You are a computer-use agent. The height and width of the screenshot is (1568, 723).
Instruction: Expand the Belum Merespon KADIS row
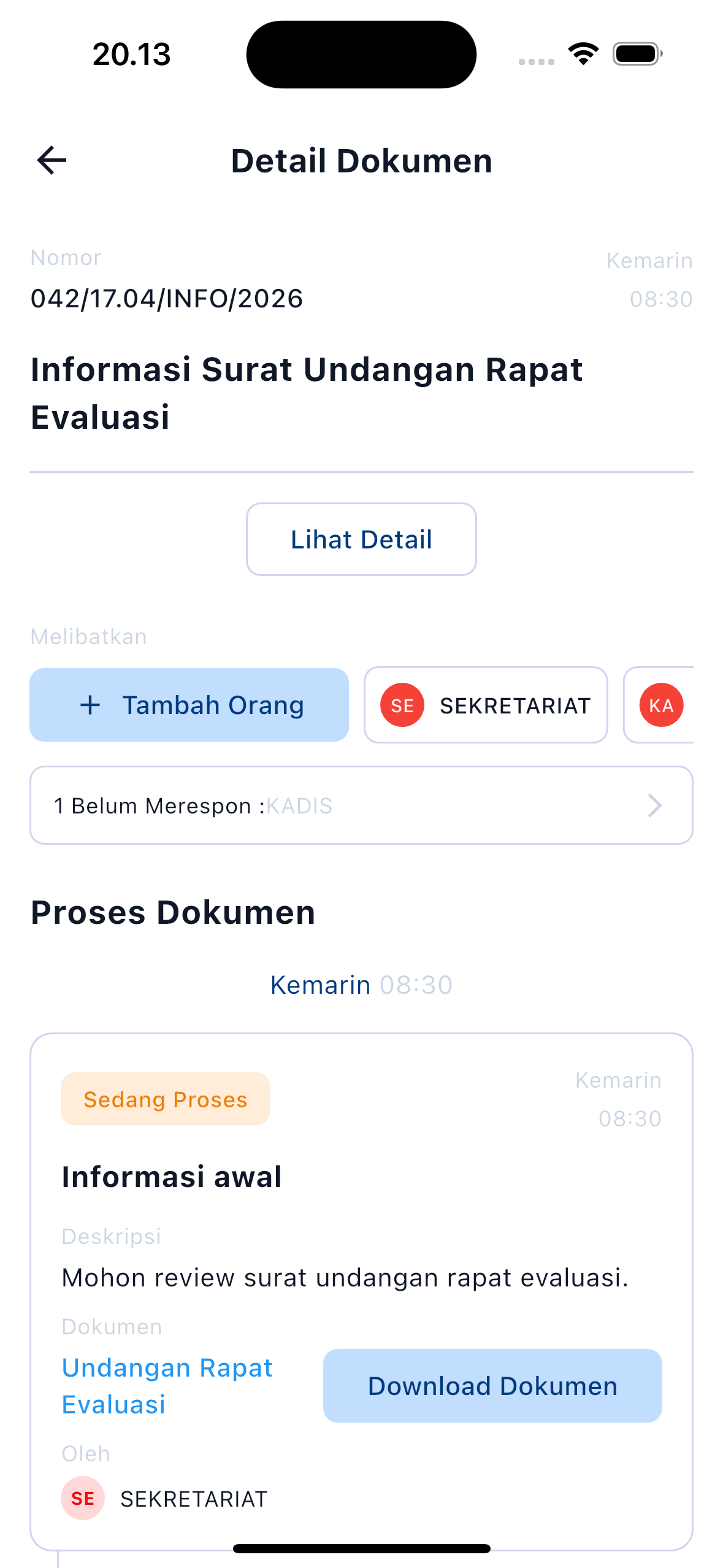[x=362, y=805]
